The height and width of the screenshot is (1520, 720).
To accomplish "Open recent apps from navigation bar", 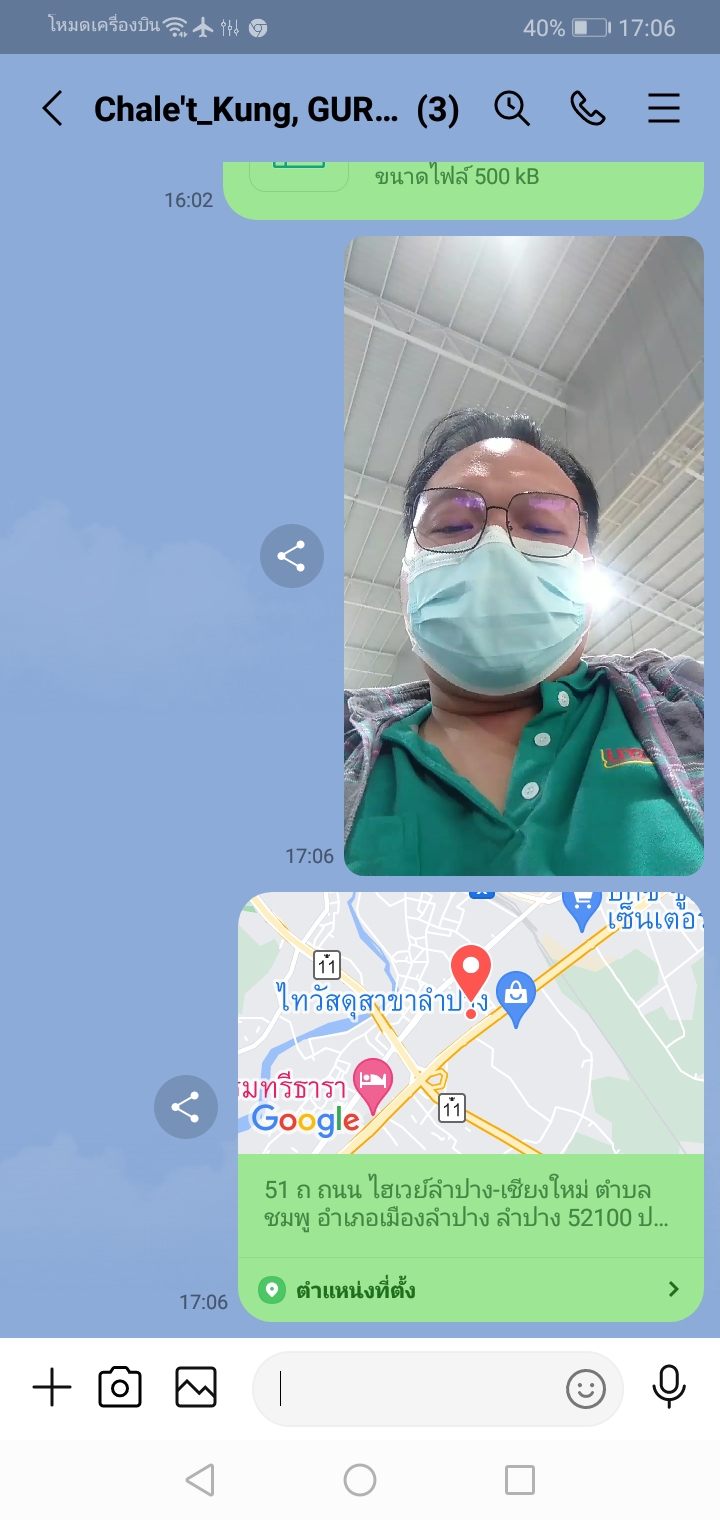I will click(520, 1480).
